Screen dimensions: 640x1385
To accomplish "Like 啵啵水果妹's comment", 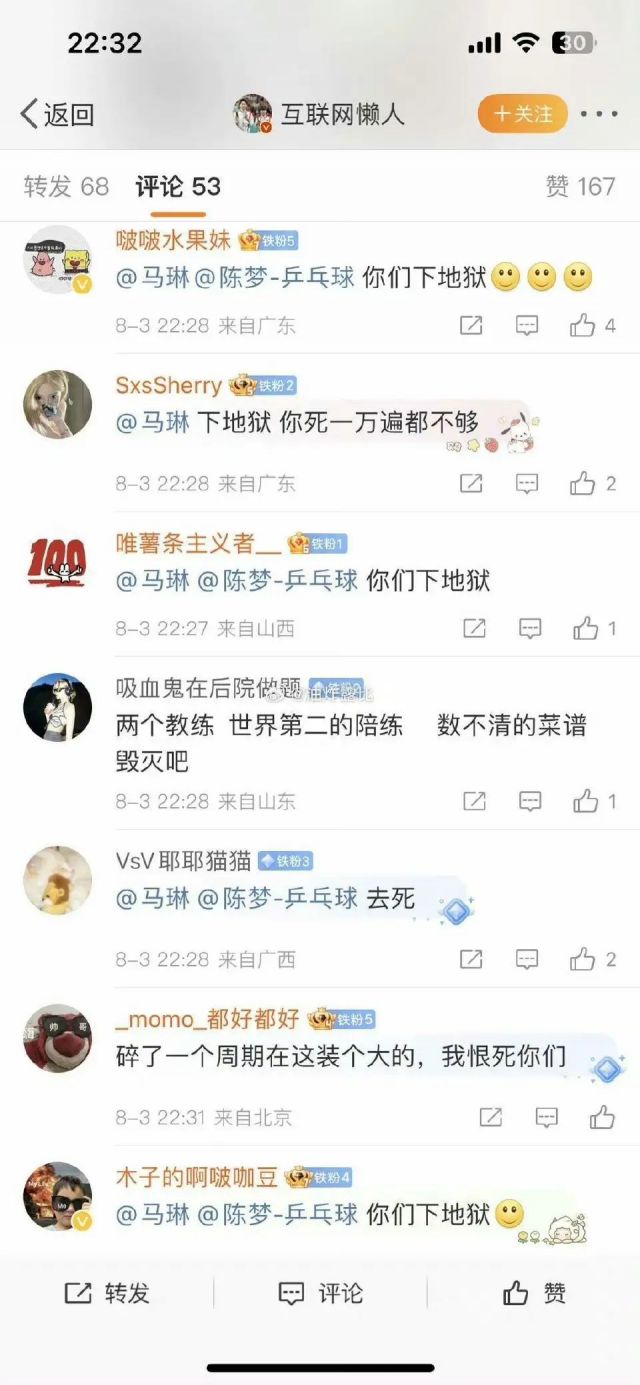I will point(583,325).
